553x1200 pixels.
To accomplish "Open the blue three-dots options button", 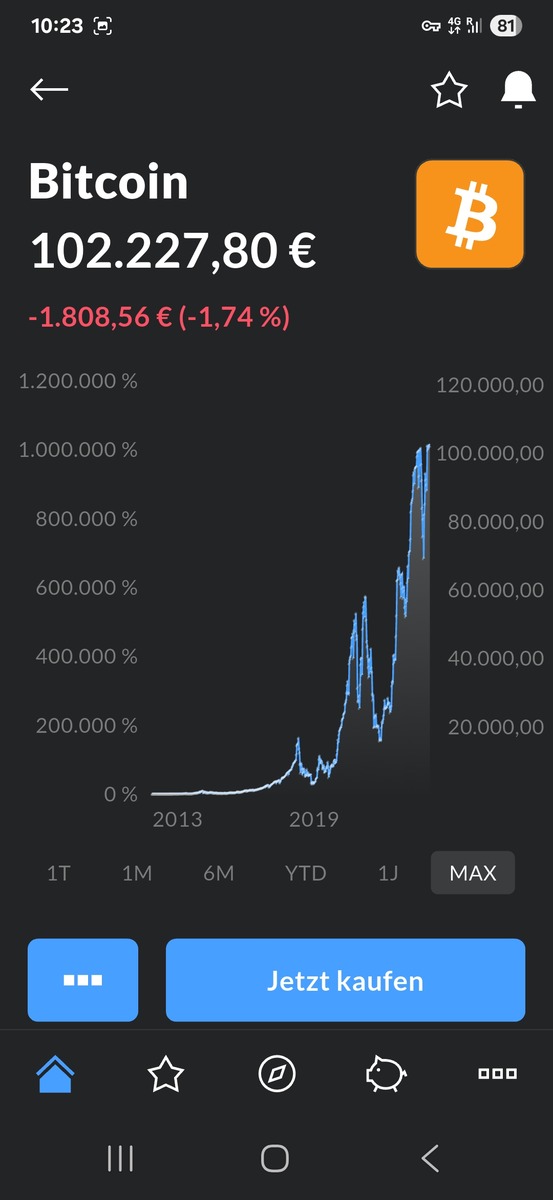I will tap(83, 980).
